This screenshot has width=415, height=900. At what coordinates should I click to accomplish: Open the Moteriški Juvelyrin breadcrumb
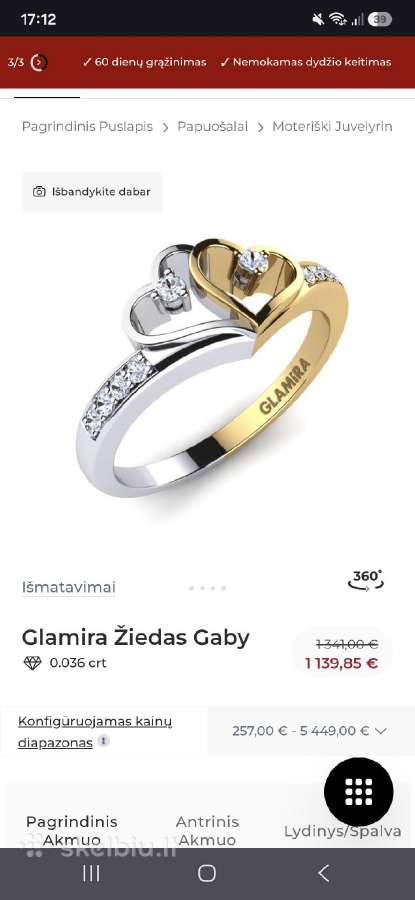pyautogui.click(x=332, y=126)
